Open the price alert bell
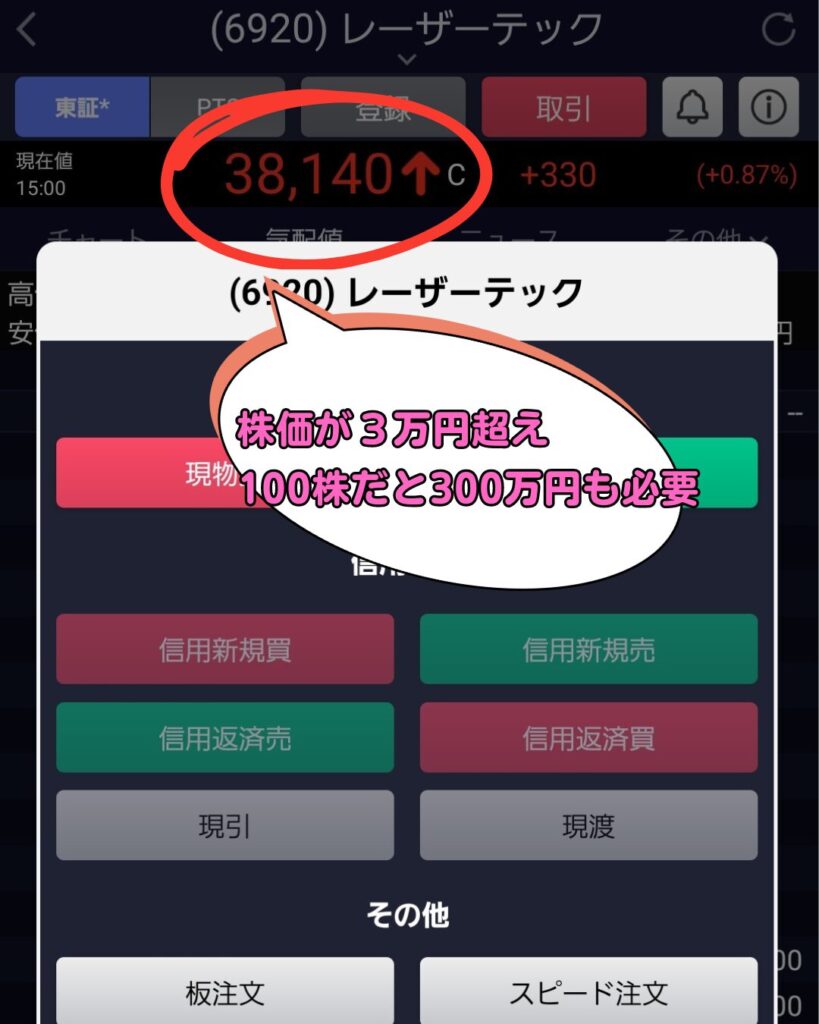The height and width of the screenshot is (1024, 819). tap(692, 107)
